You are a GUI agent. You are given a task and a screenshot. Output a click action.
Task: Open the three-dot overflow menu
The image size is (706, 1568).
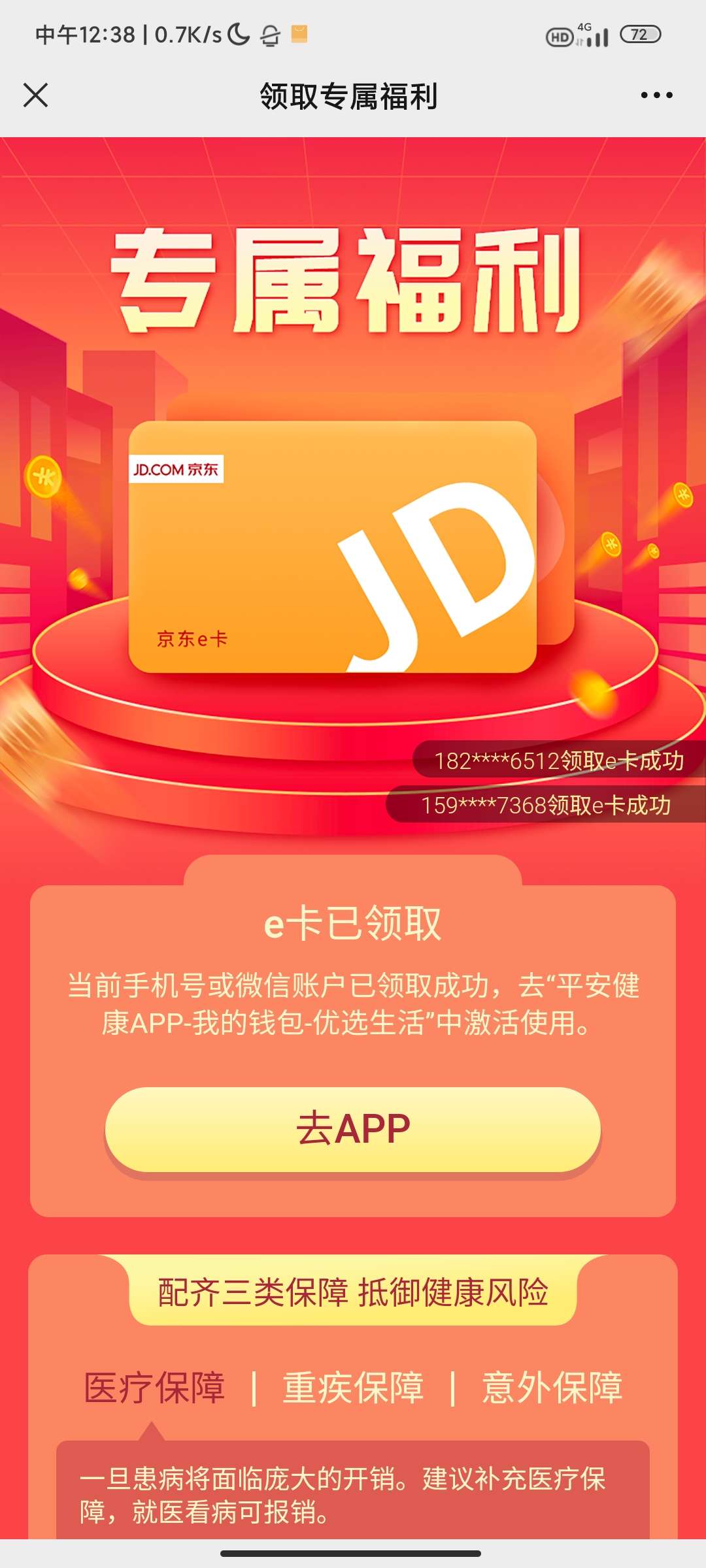click(656, 95)
